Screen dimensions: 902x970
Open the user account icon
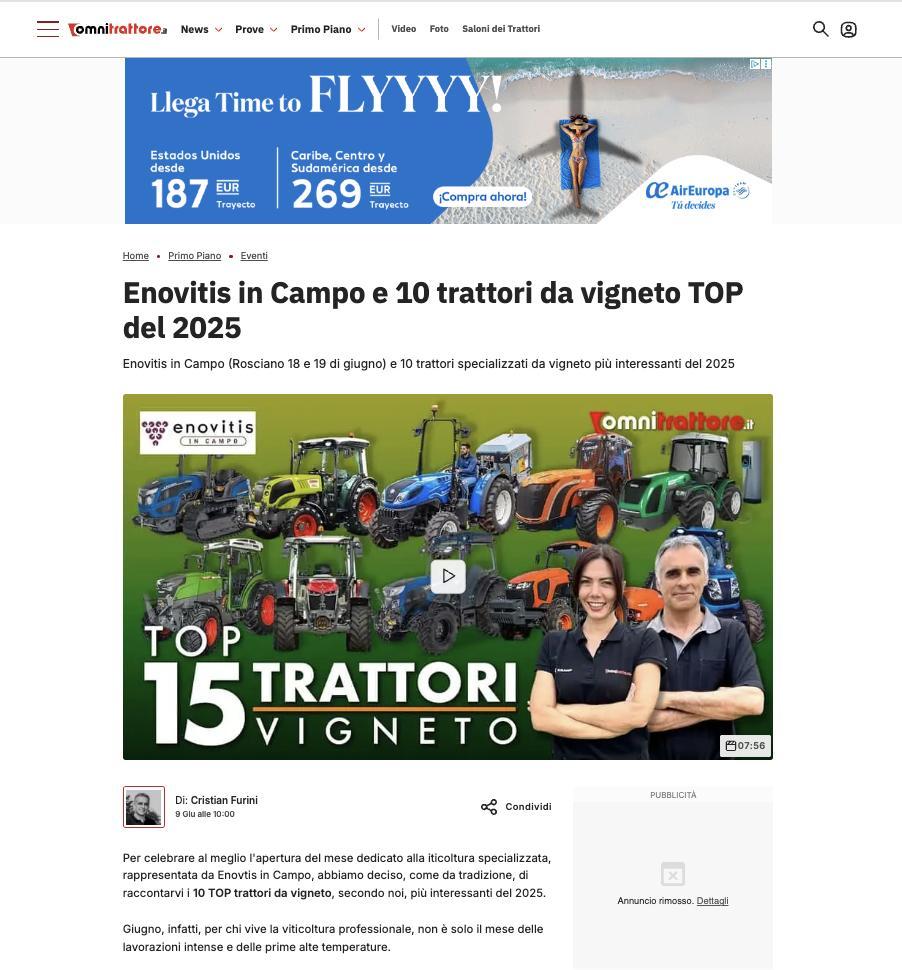click(x=849, y=29)
